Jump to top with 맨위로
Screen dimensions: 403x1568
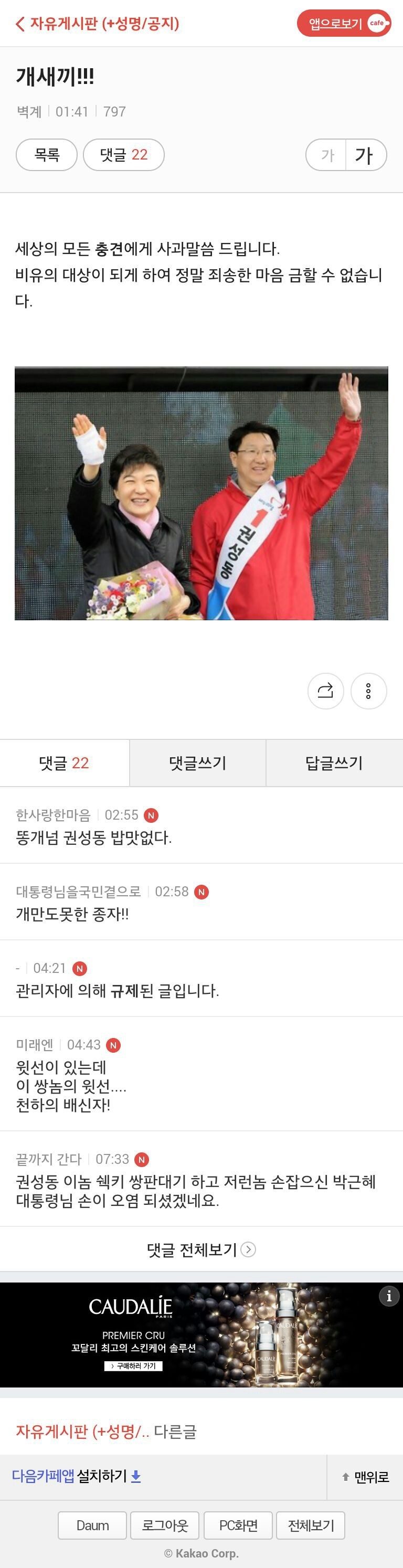365,1477
